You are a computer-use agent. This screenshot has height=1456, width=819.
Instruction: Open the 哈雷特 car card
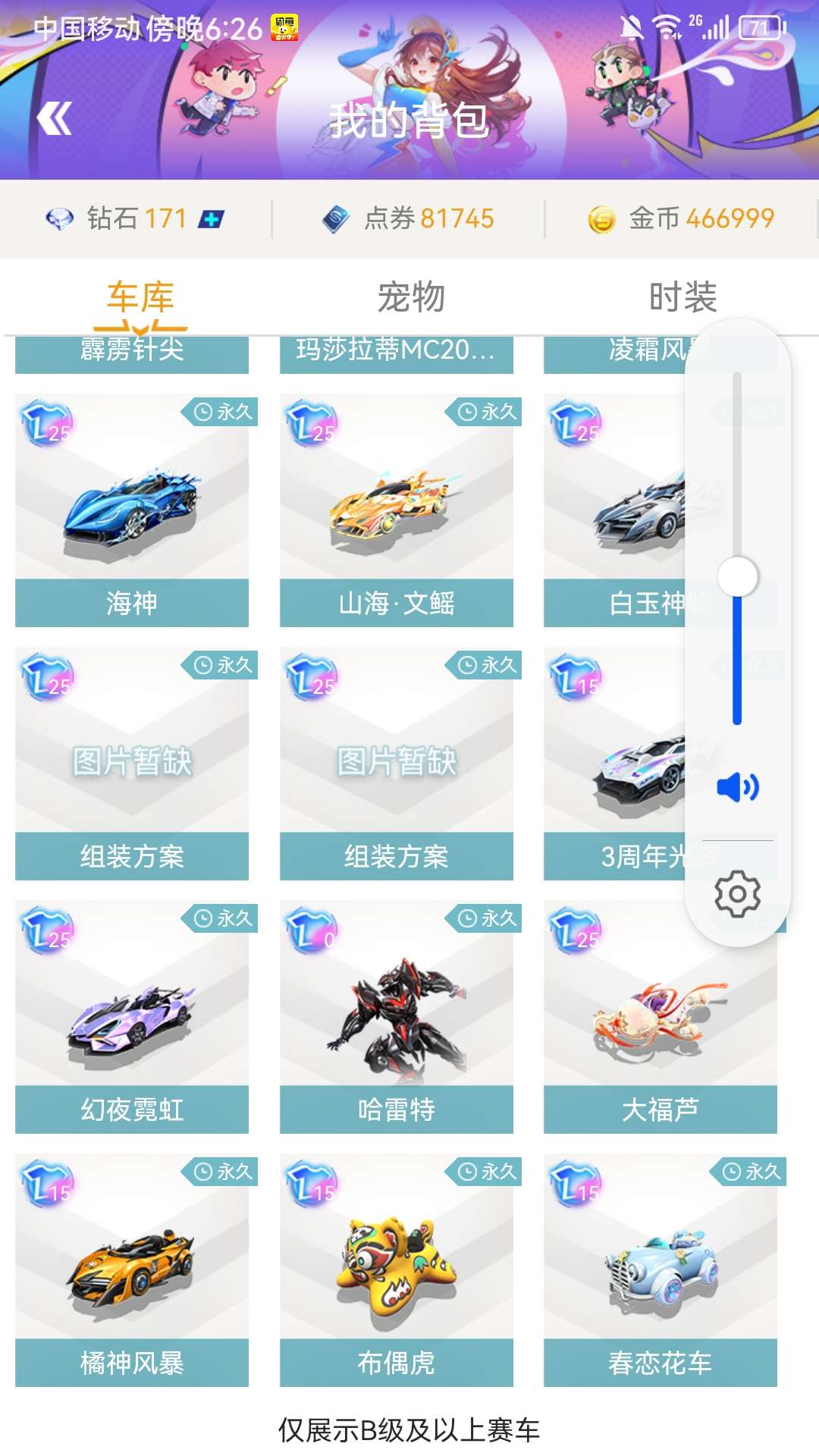click(x=397, y=1016)
